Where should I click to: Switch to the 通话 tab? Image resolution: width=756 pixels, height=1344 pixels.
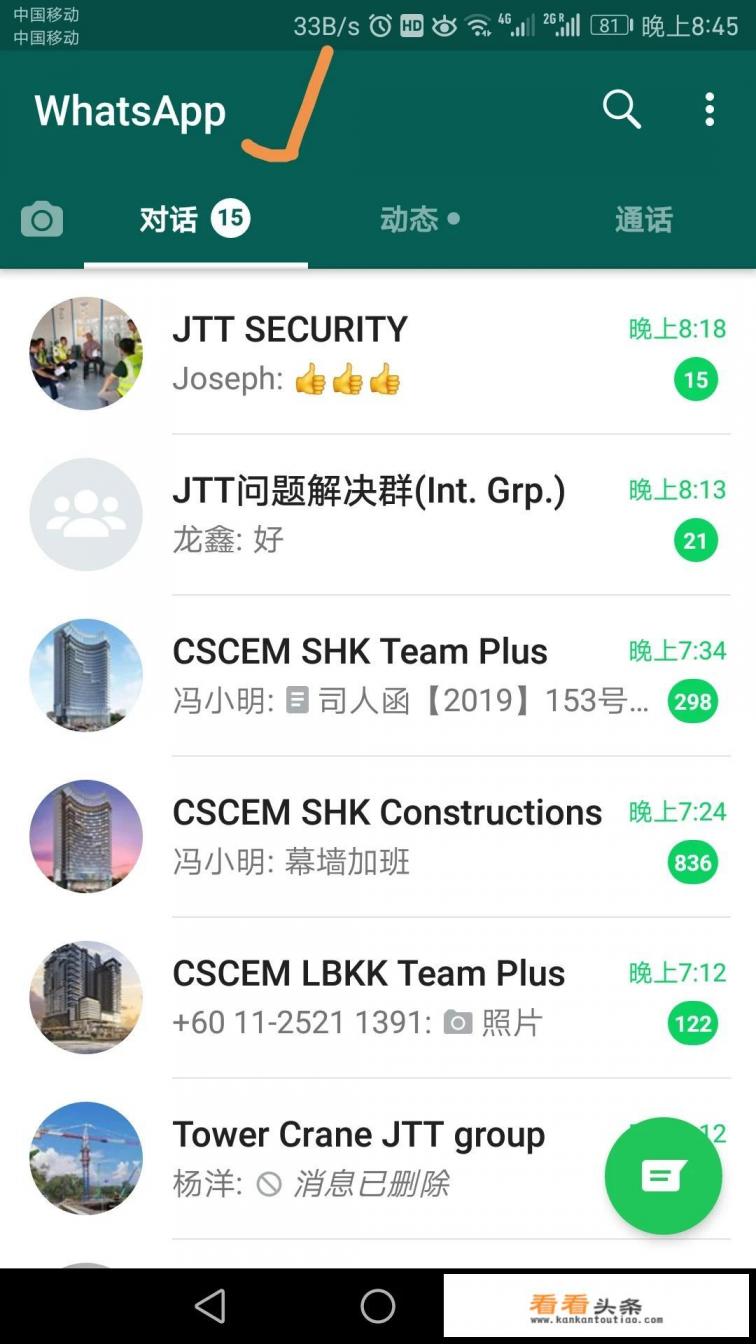[643, 218]
